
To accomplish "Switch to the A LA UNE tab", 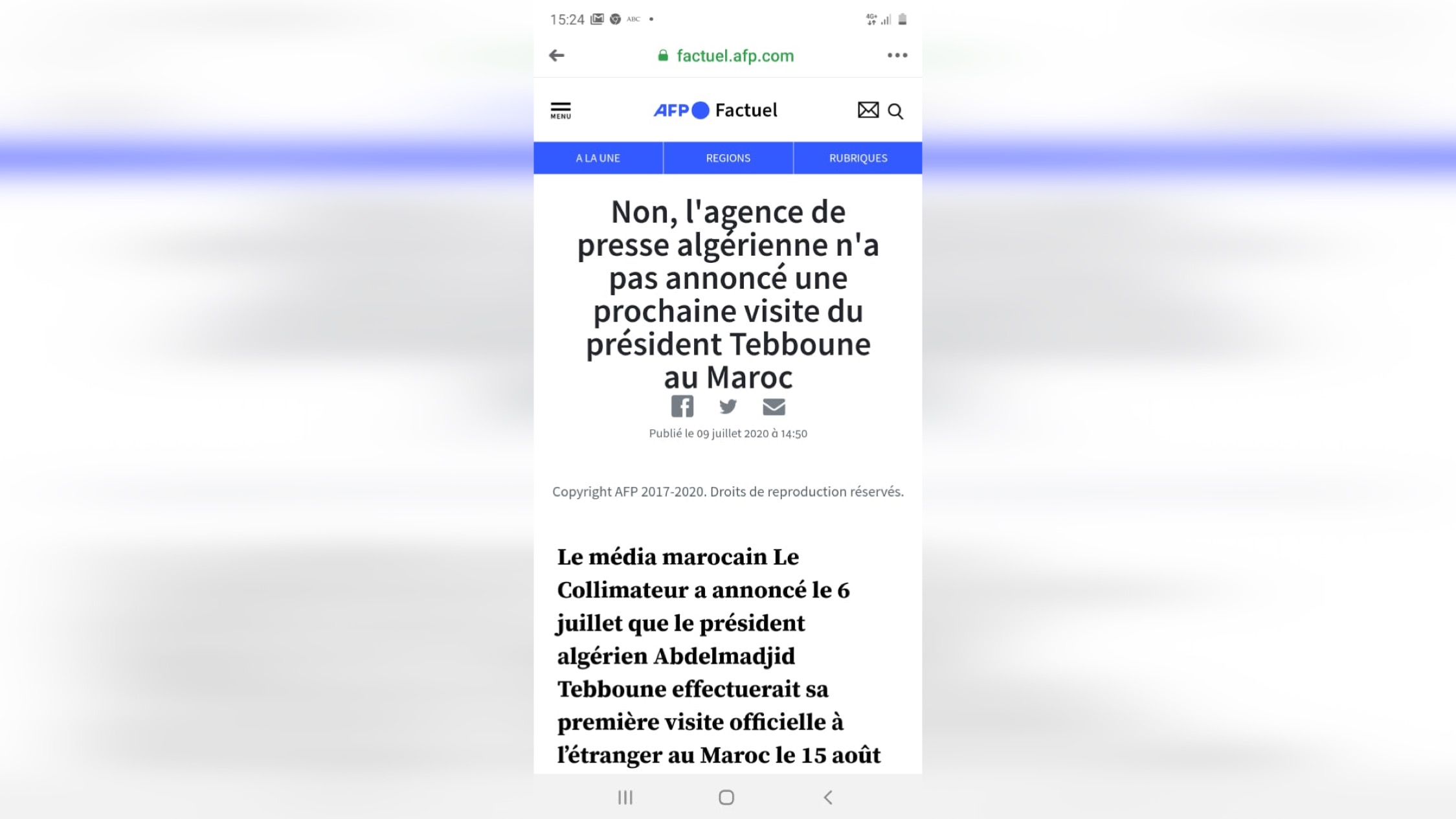I will [598, 158].
